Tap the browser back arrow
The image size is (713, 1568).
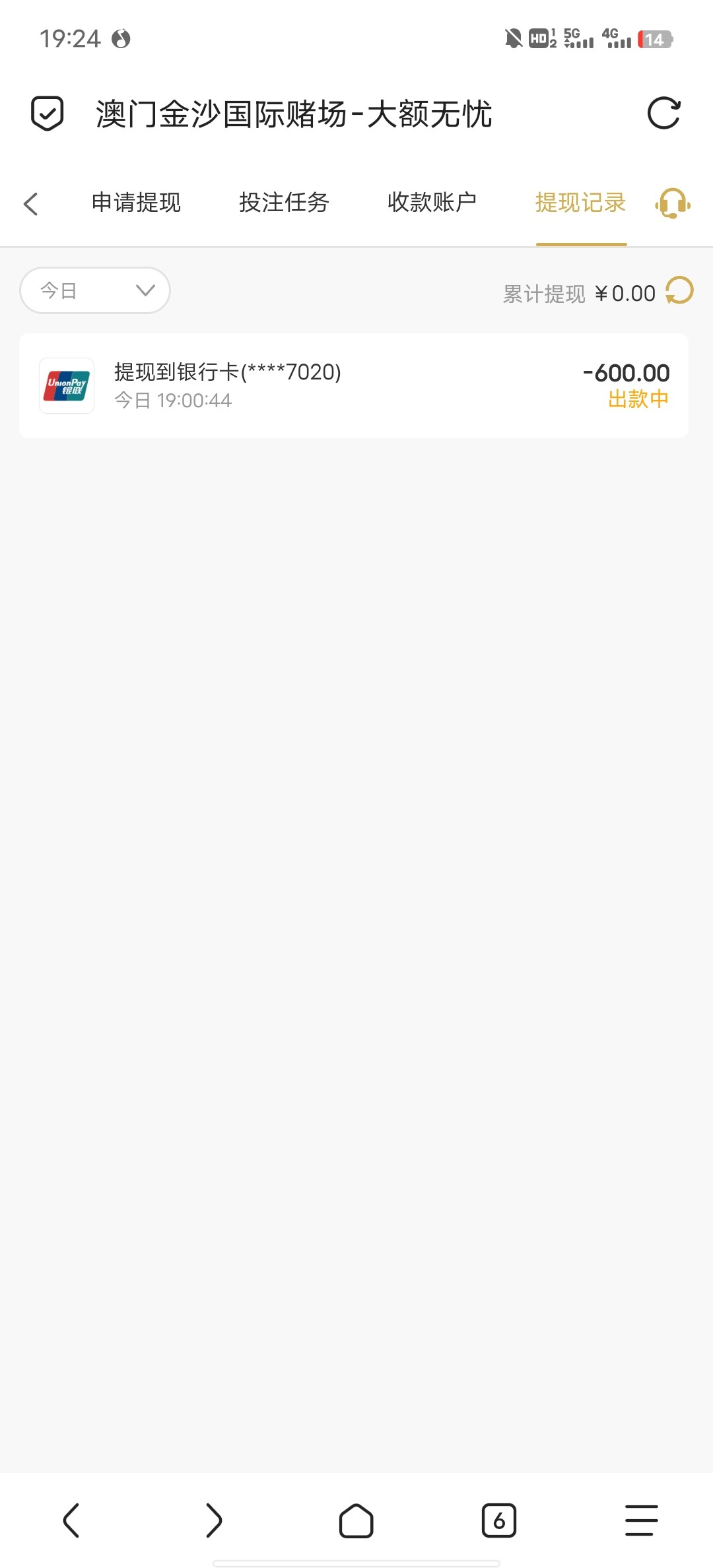(71, 1520)
